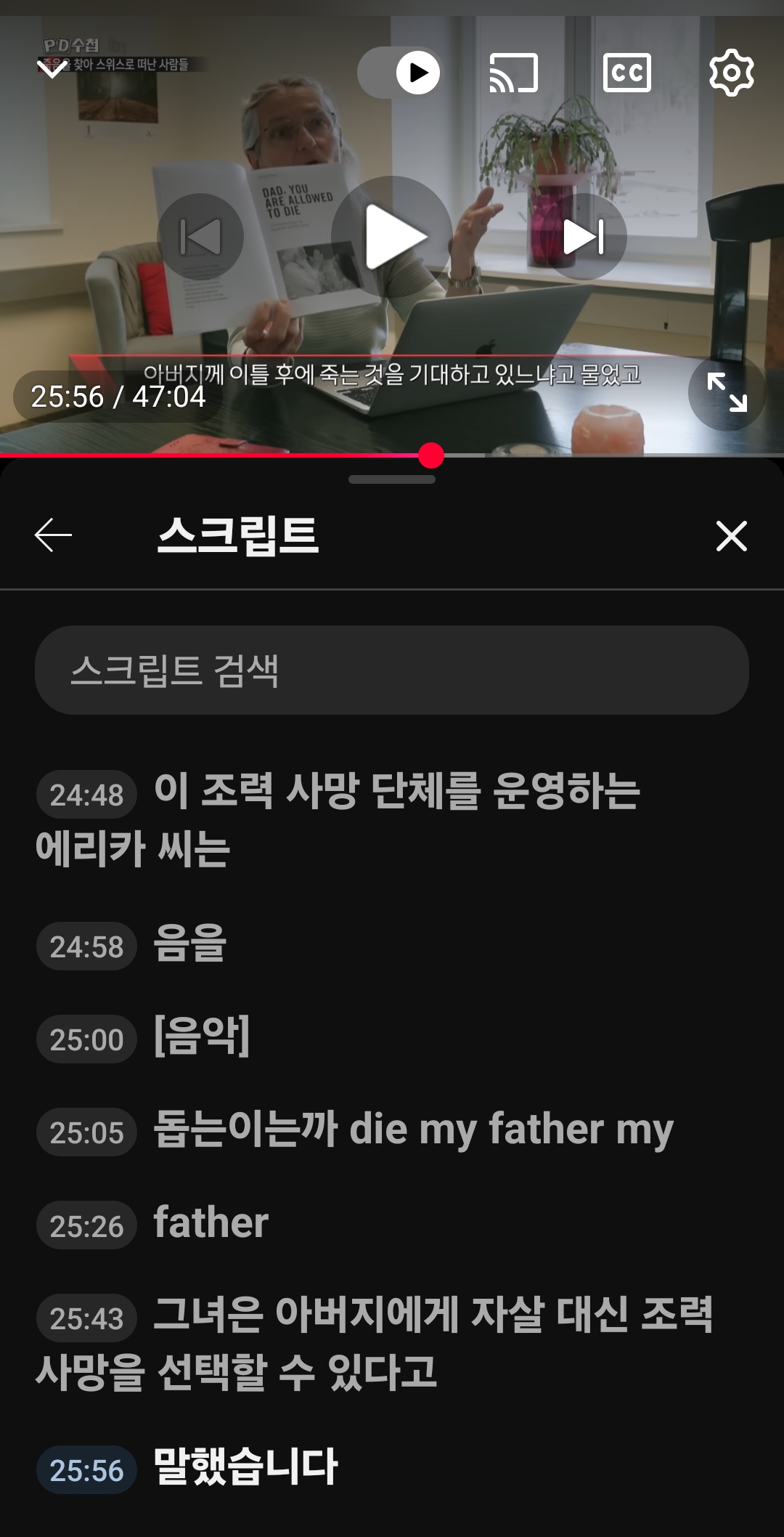Enter fullscreen mode
This screenshot has height=1537, width=784.
click(x=727, y=392)
